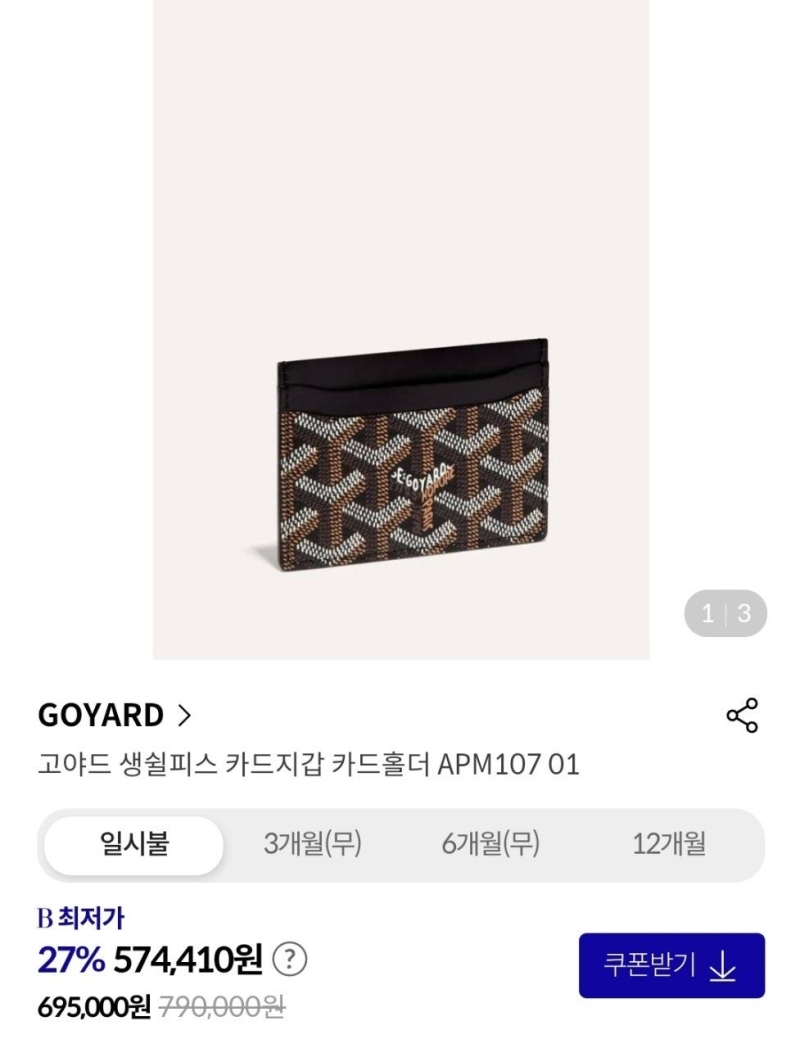The image size is (800, 1048).
Task: Tap the 쿠폰받기 coupon download button
Action: point(671,966)
